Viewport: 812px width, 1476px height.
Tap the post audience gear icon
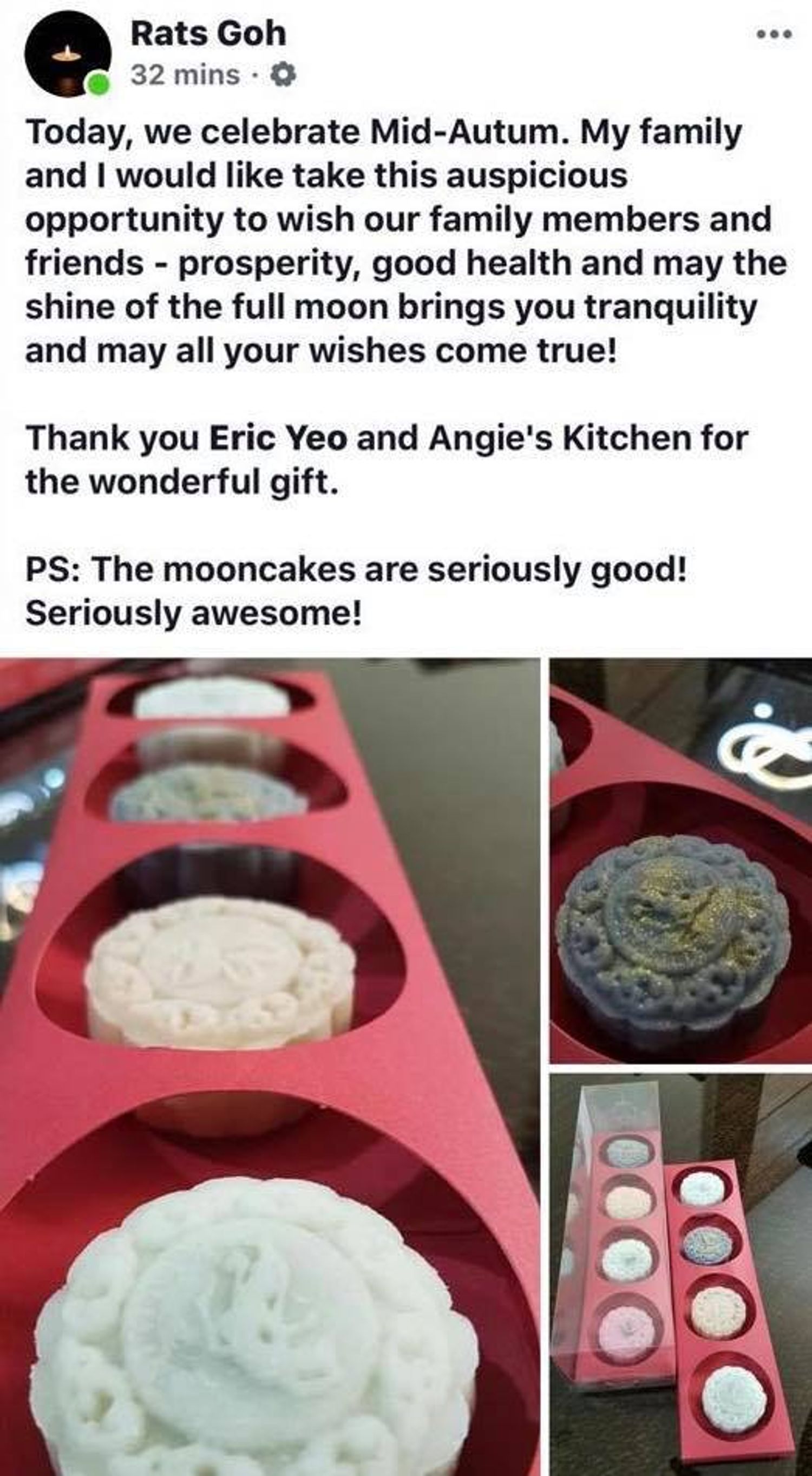coord(283,75)
